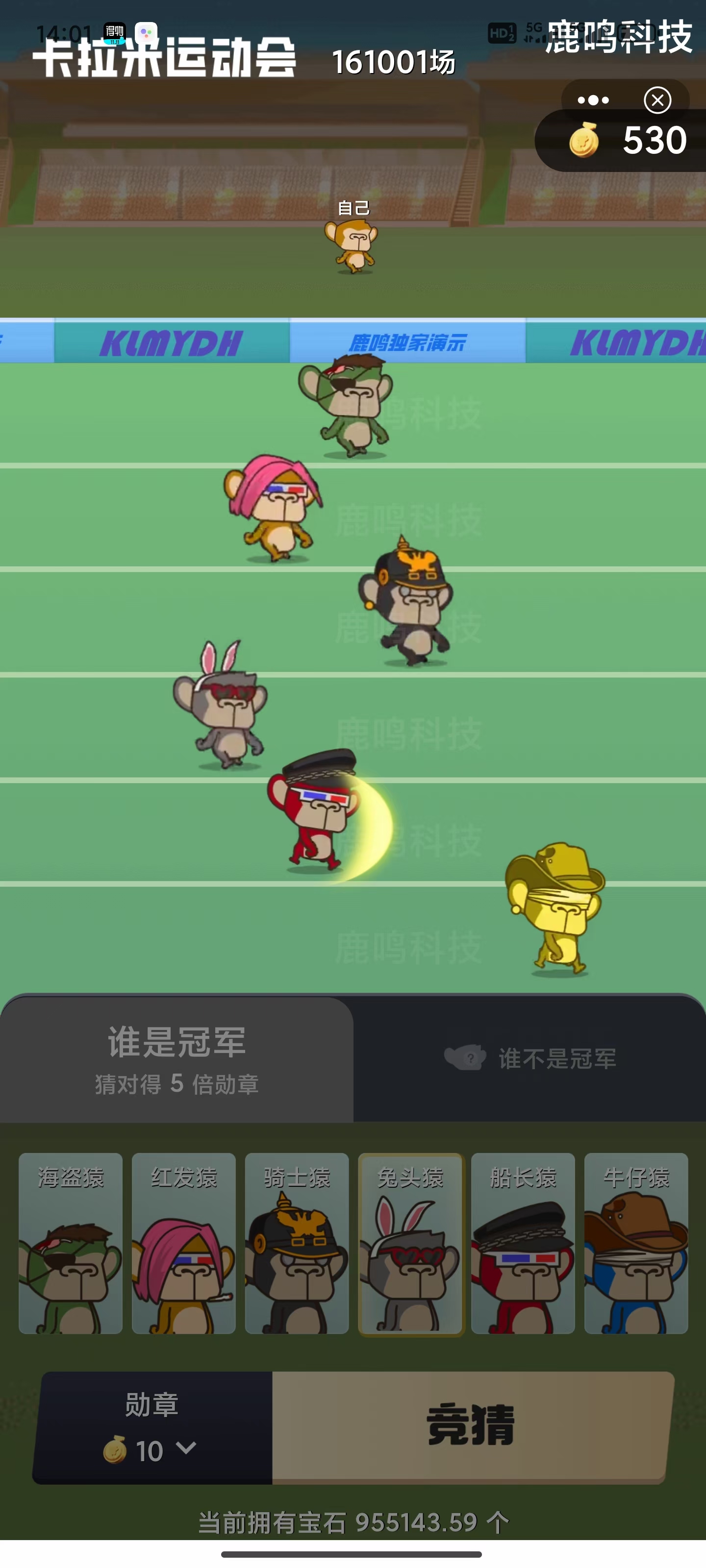Image resolution: width=706 pixels, height=1568 pixels.
Task: Tap the 竞猜 button to place a guess
Action: coord(470,1425)
